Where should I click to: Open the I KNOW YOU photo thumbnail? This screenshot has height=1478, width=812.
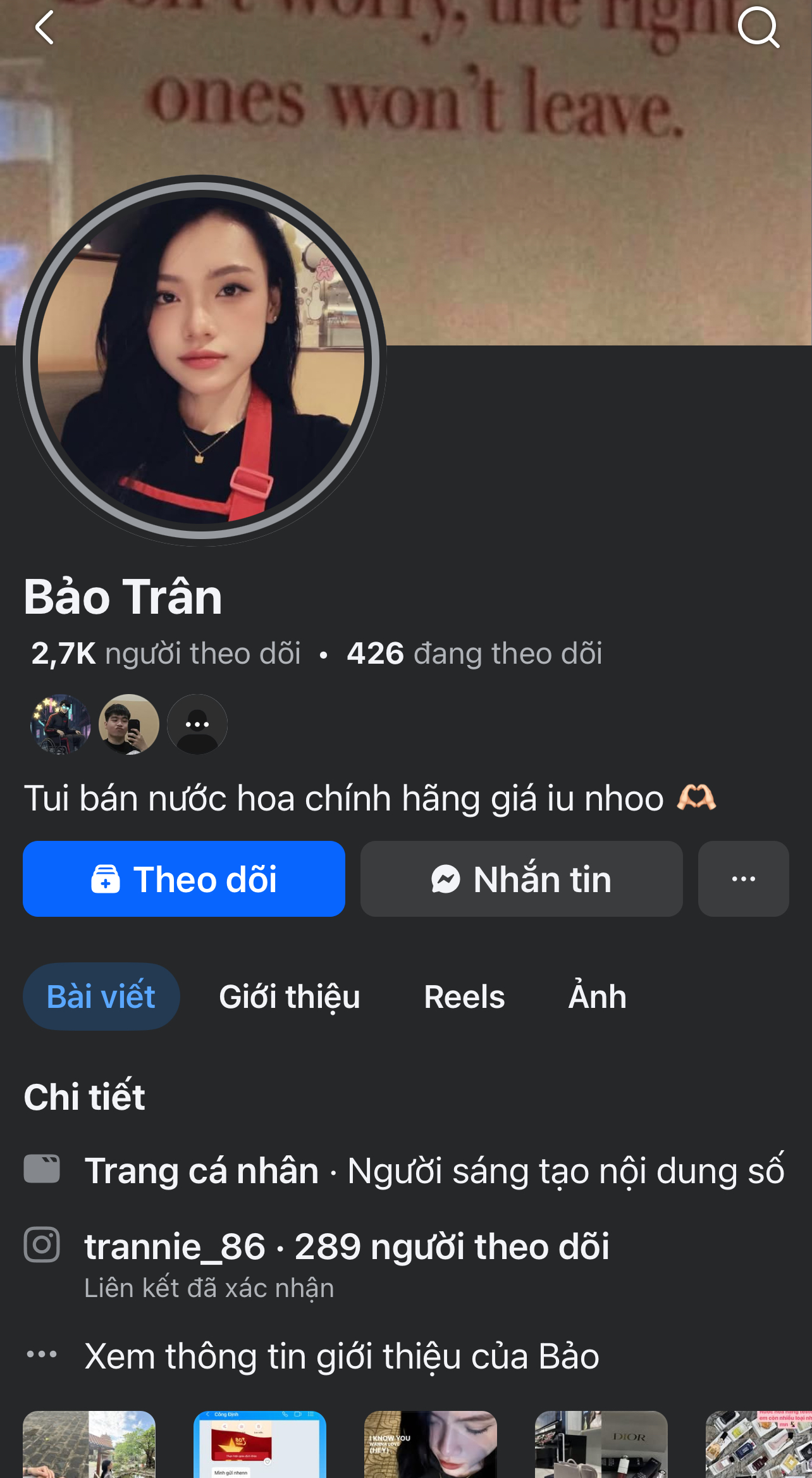pos(430,1444)
